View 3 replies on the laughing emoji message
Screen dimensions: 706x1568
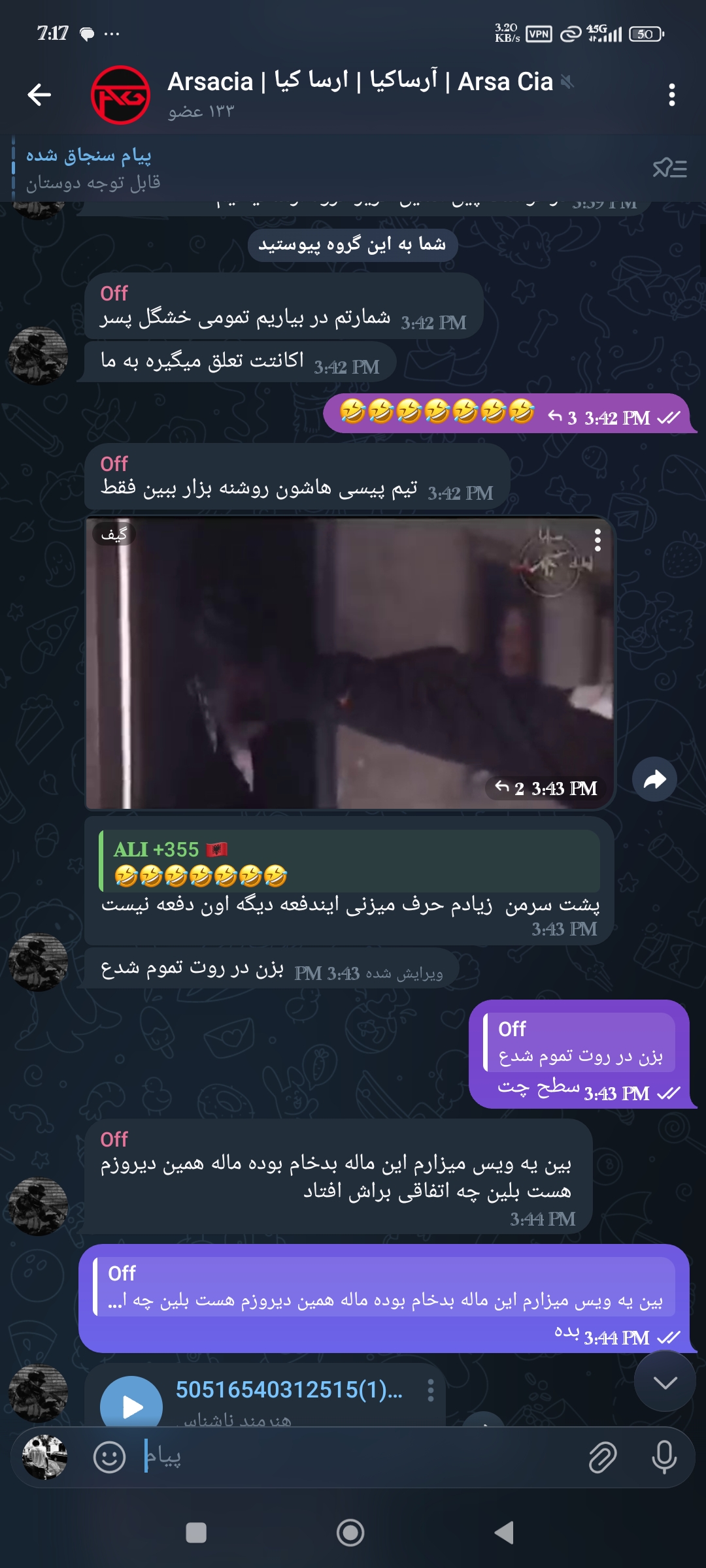coord(563,417)
